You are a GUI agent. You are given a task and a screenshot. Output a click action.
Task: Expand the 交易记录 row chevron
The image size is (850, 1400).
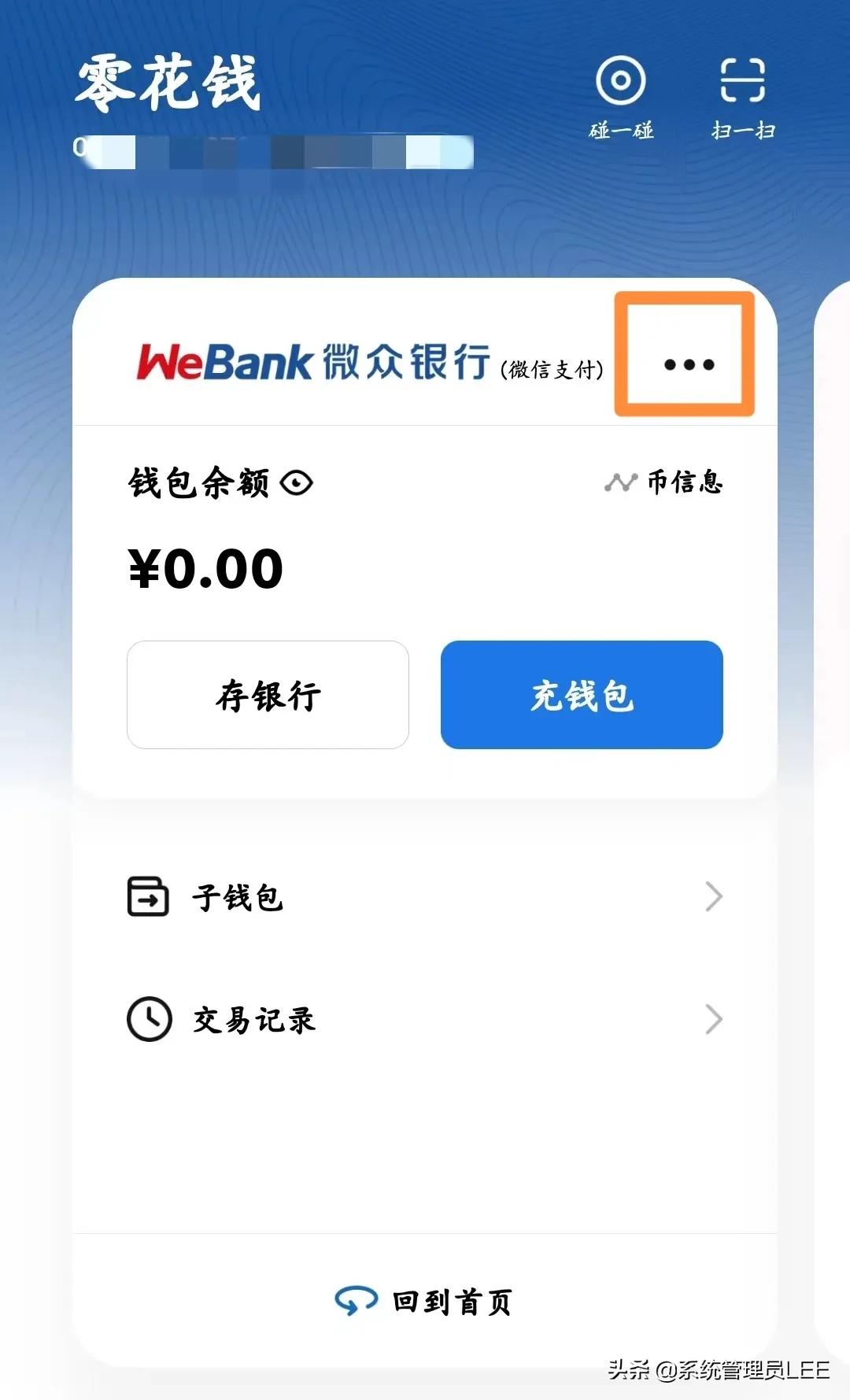(714, 1020)
